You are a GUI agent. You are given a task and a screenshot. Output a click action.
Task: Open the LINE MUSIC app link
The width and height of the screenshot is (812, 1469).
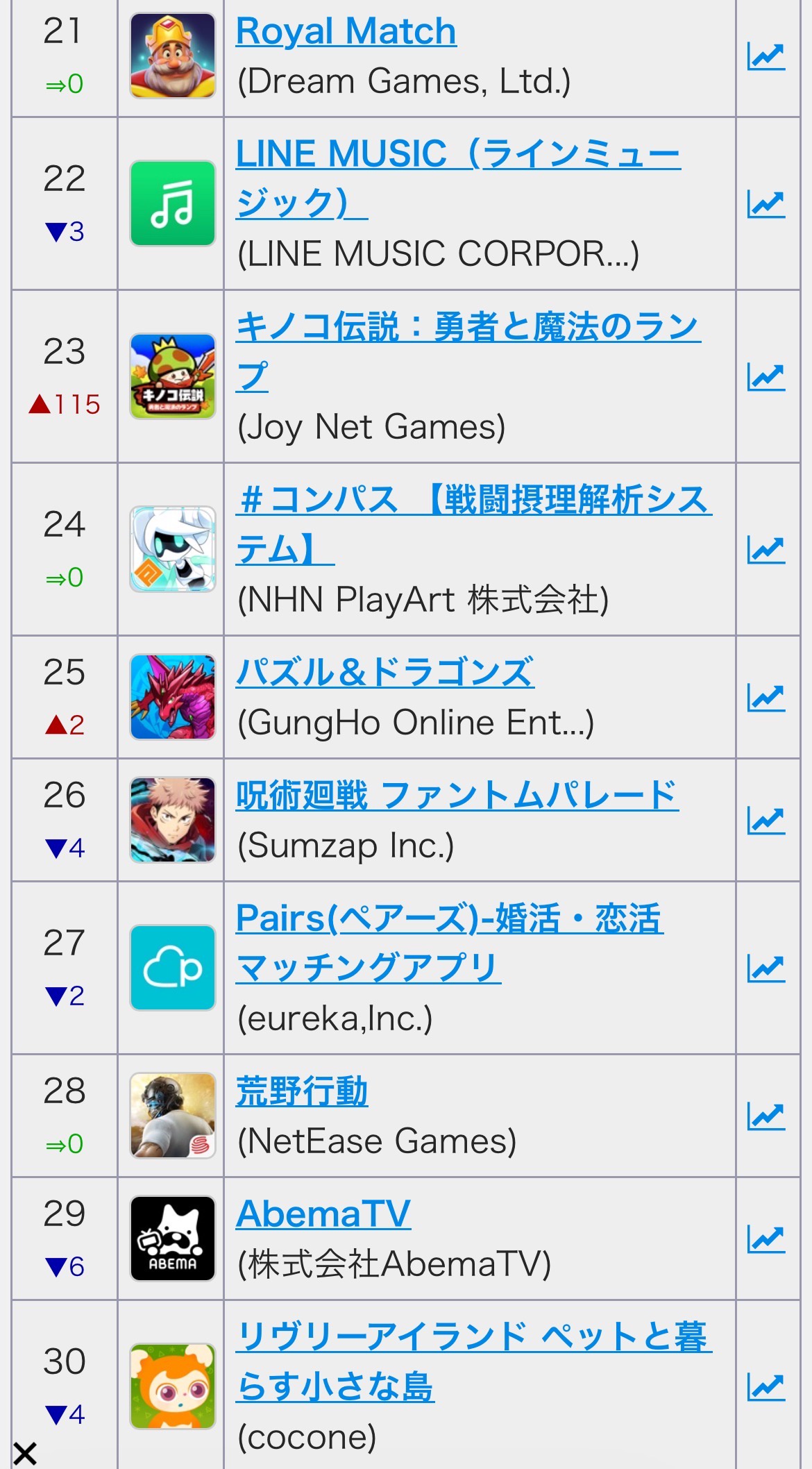457,154
